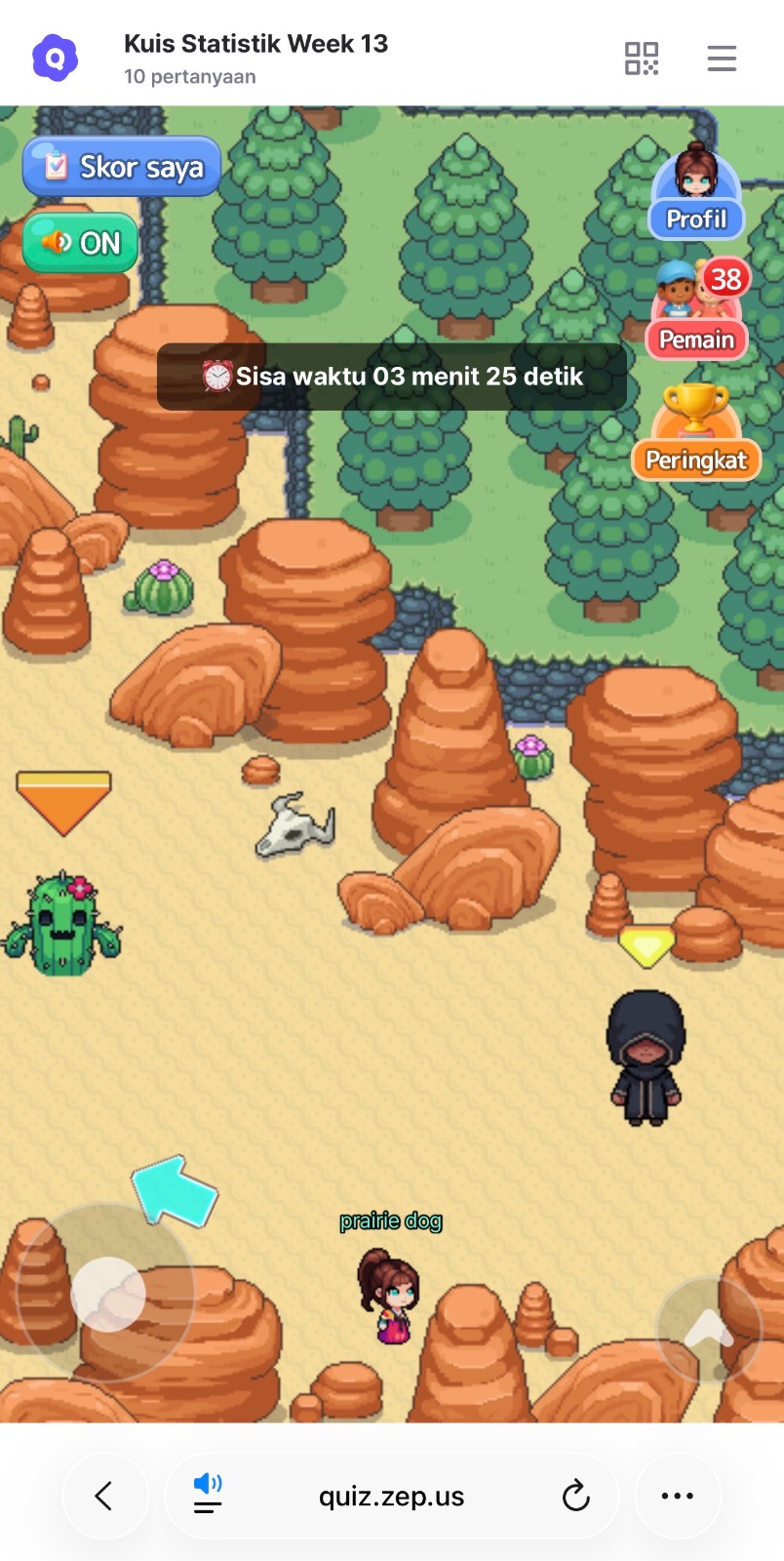
Task: Reload the quiz.zep.us page
Action: [576, 1496]
